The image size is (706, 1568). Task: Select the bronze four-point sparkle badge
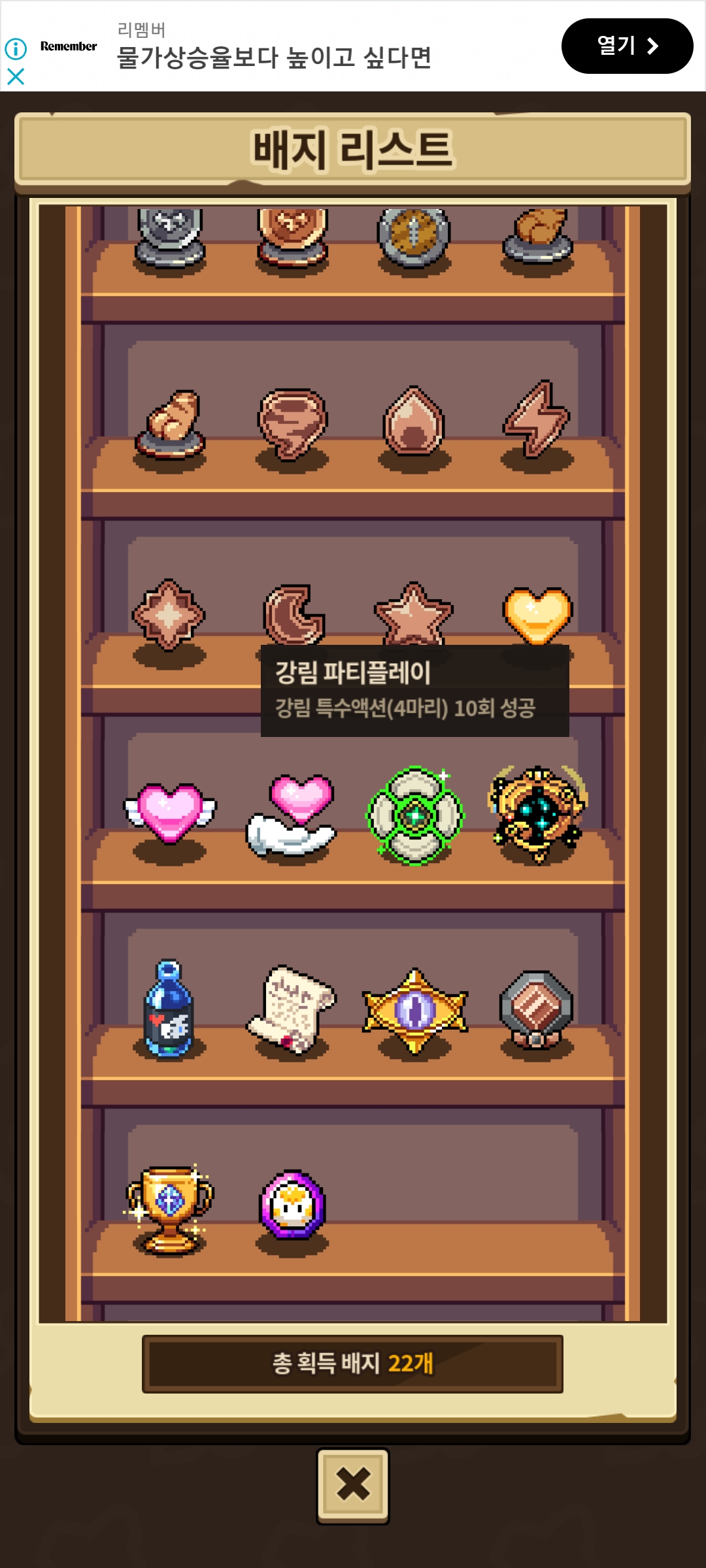tap(169, 615)
